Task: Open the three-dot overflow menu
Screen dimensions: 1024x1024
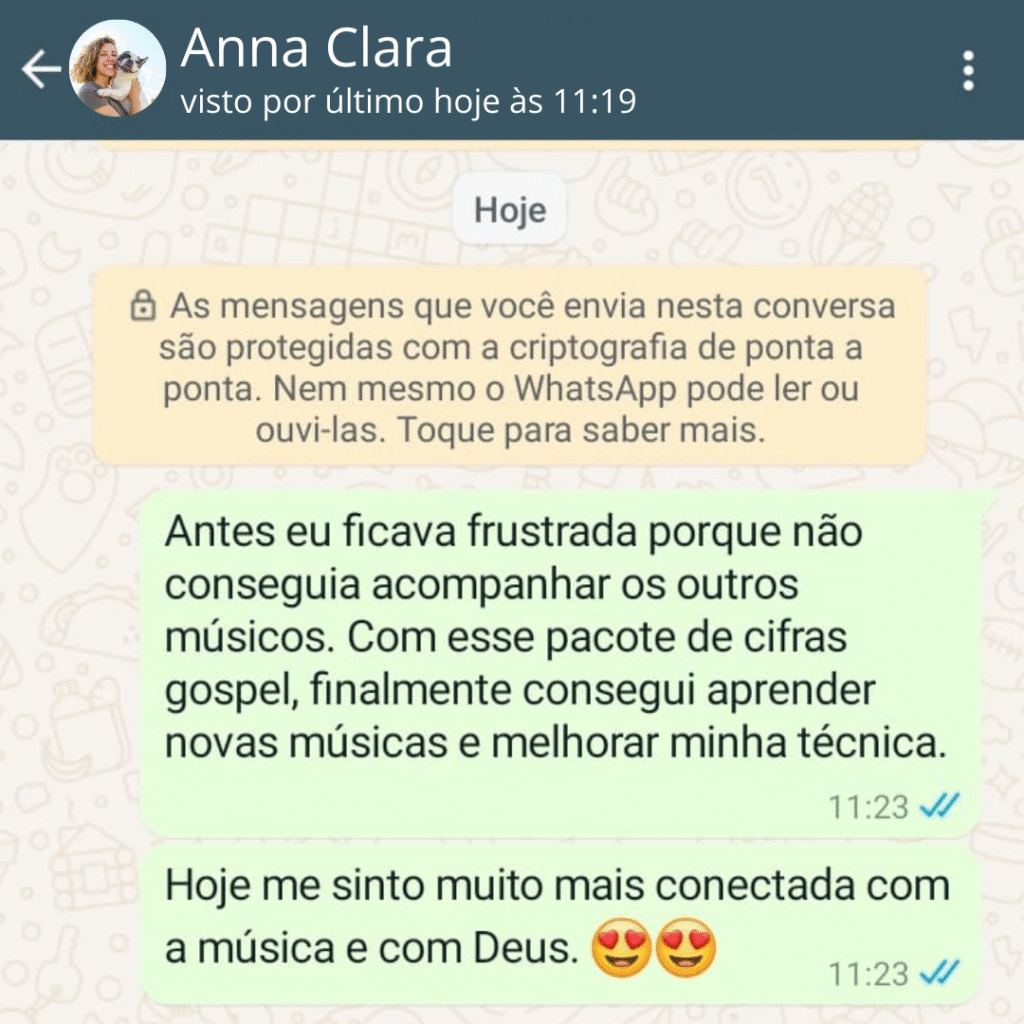Action: 967,70
